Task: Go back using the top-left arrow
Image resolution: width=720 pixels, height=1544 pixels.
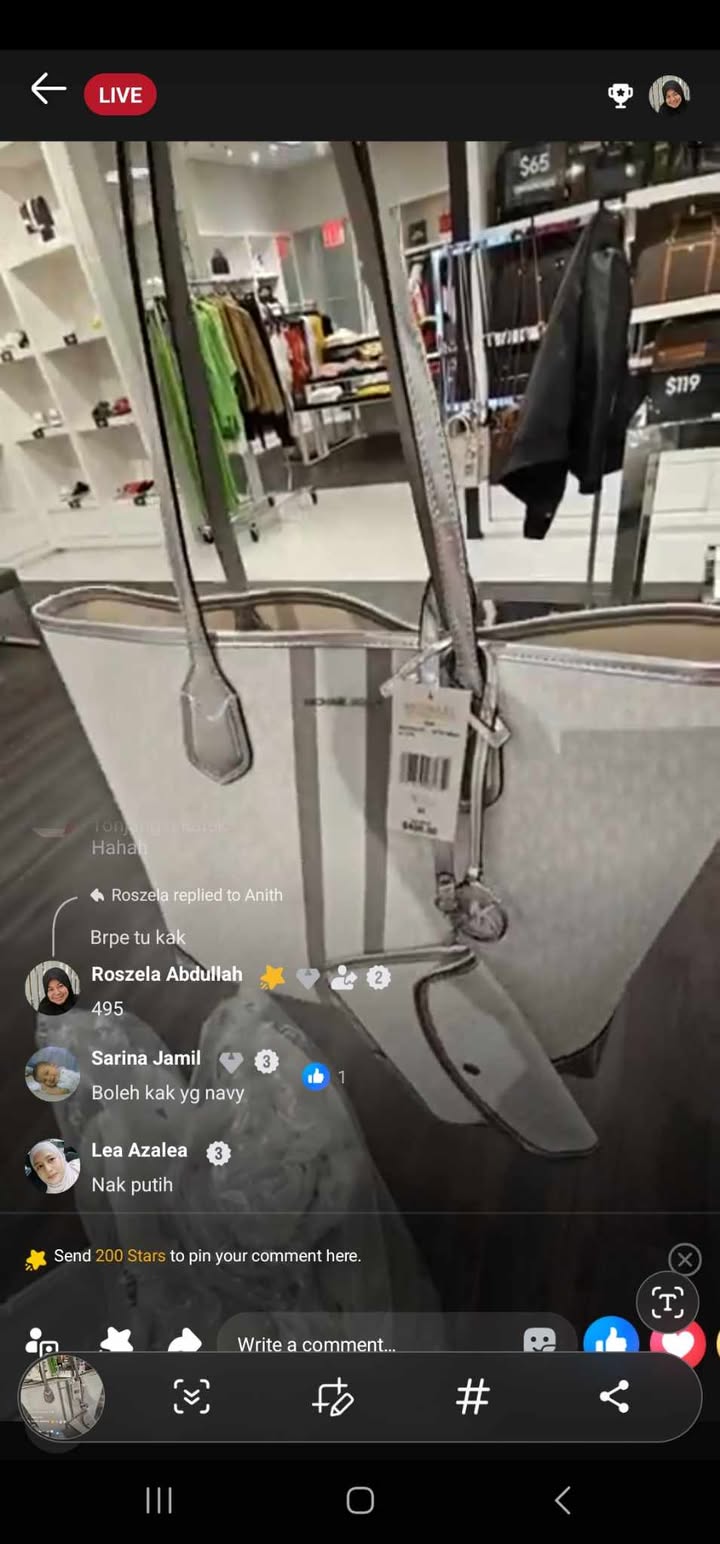Action: [48, 90]
